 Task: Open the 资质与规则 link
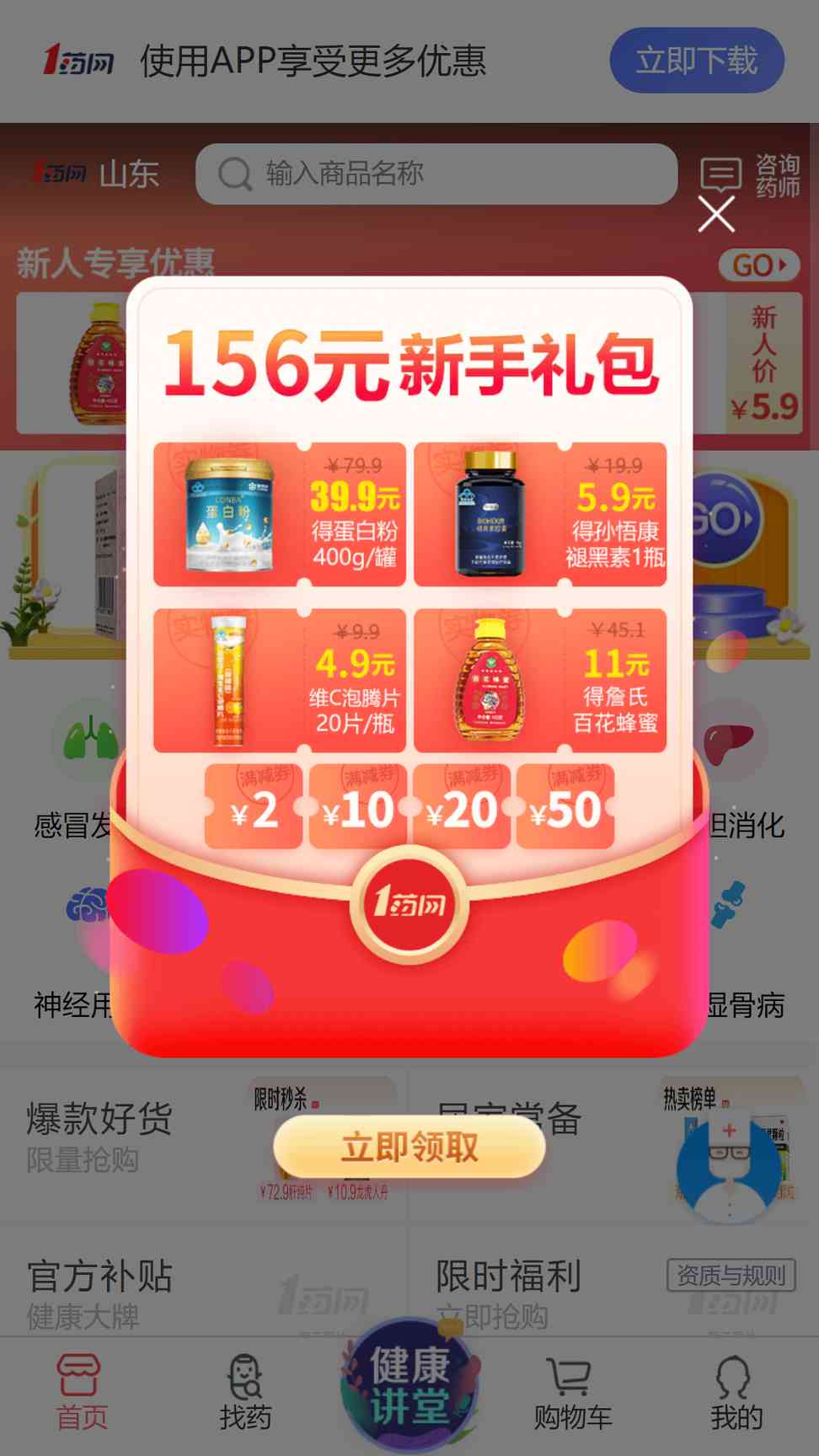coord(731,1276)
